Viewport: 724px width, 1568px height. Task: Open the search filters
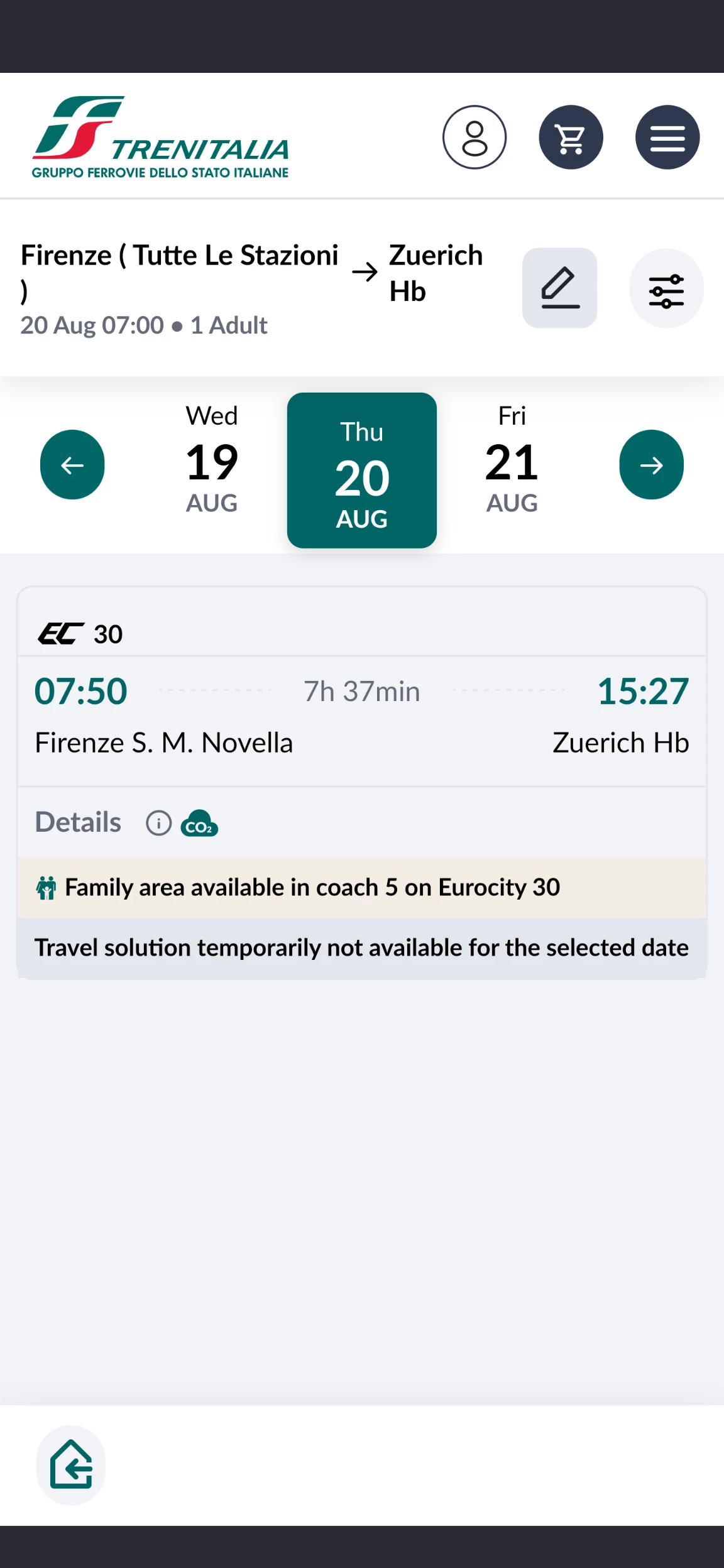[666, 288]
